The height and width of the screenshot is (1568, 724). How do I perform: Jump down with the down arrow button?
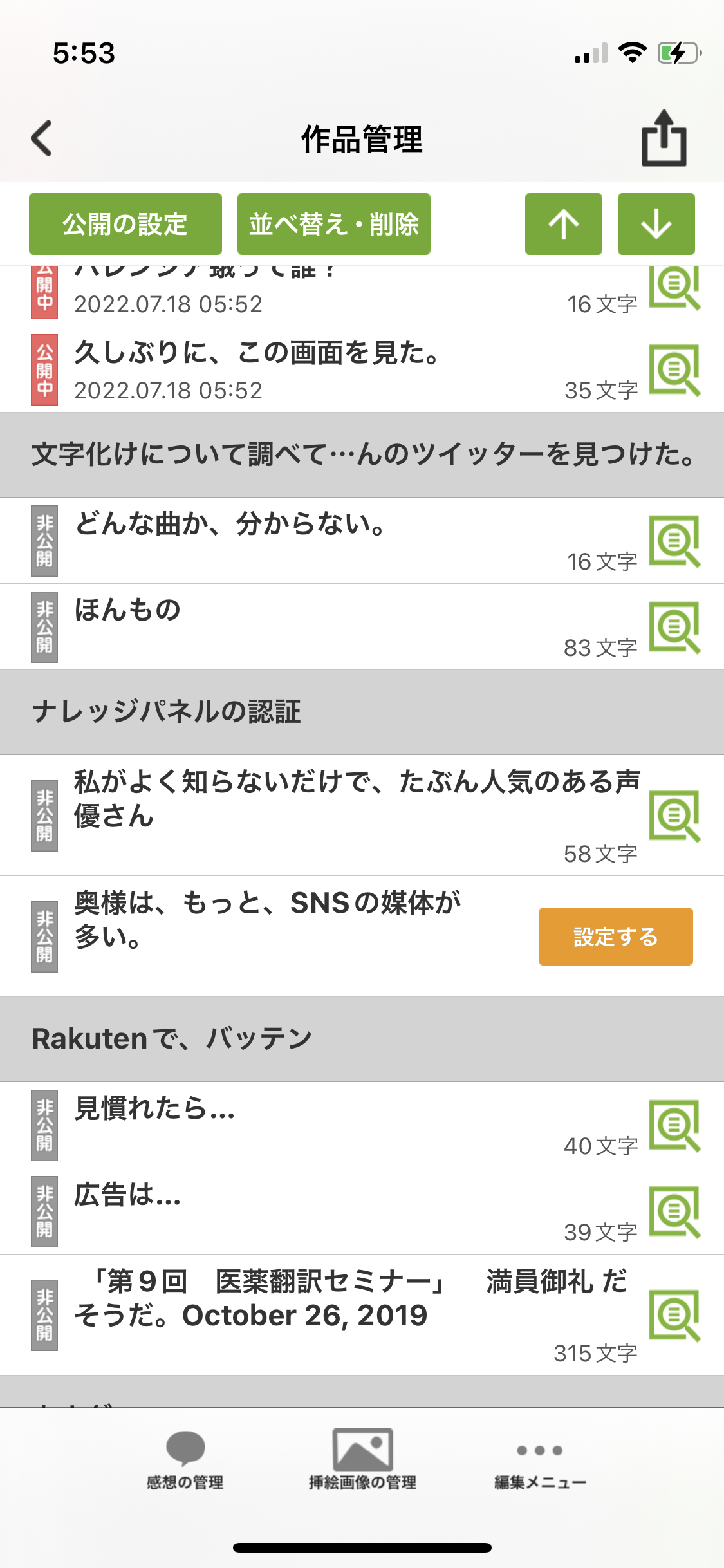pyautogui.click(x=656, y=224)
